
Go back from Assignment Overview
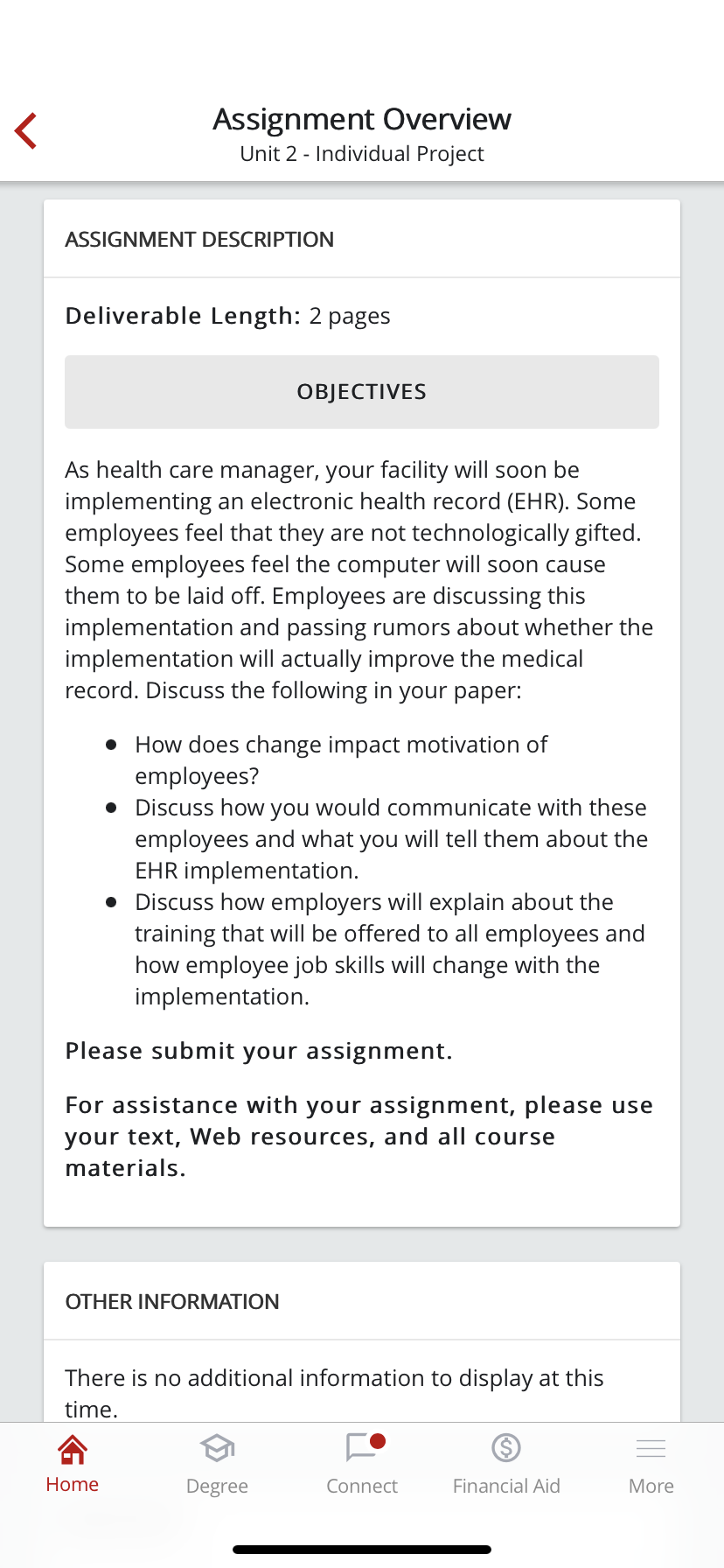click(x=26, y=131)
